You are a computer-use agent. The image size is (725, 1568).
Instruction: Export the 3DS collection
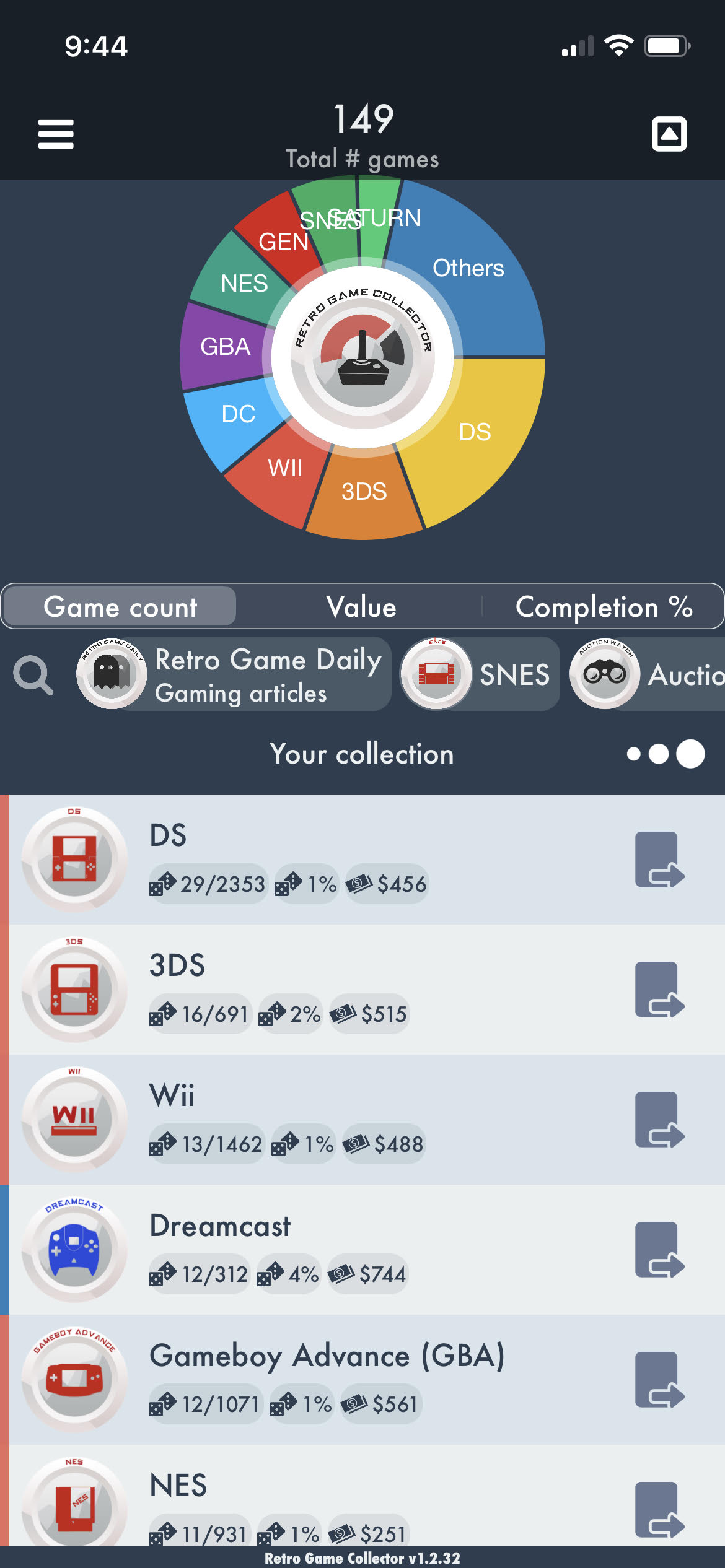click(659, 990)
